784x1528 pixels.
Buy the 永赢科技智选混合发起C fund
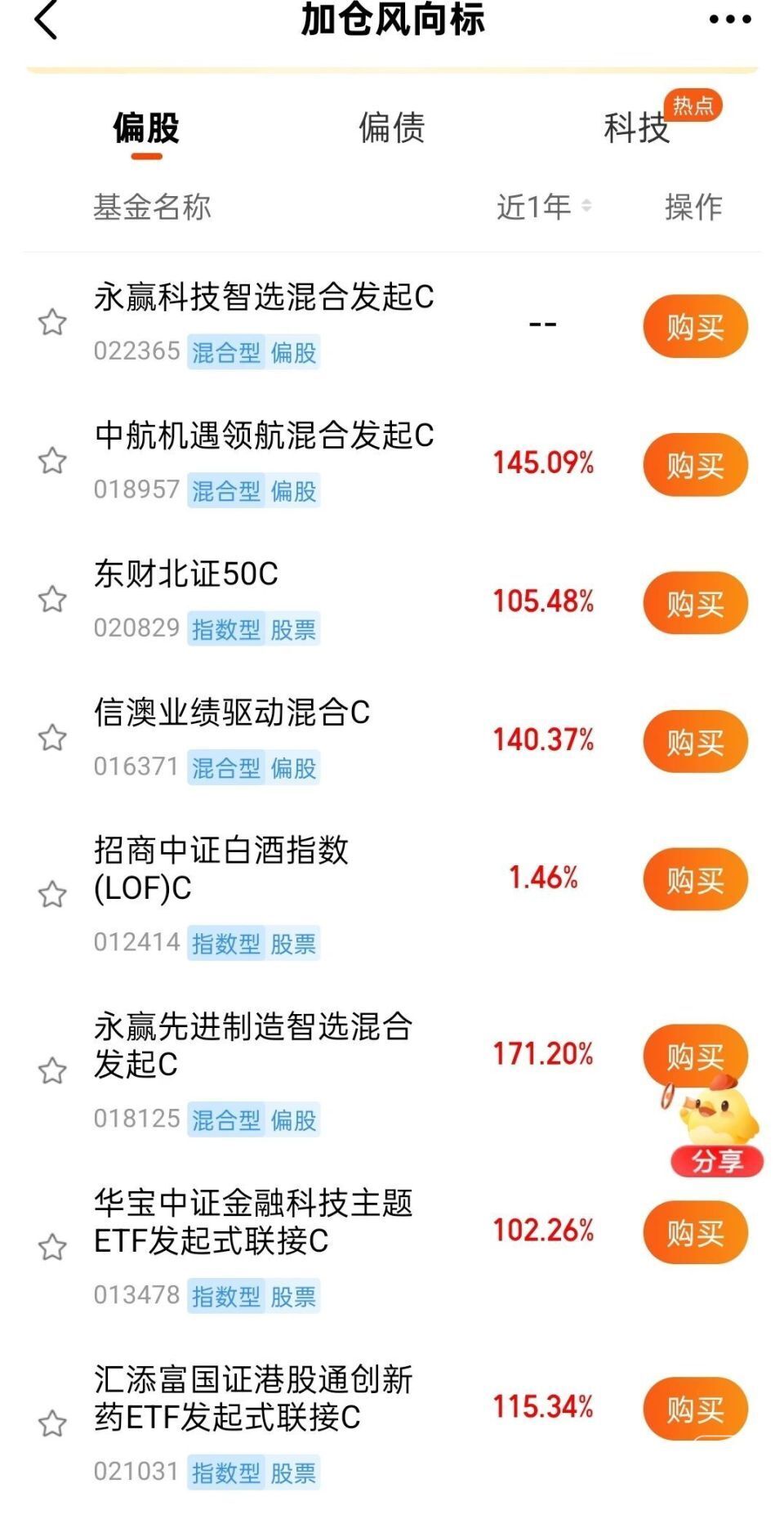coord(695,327)
